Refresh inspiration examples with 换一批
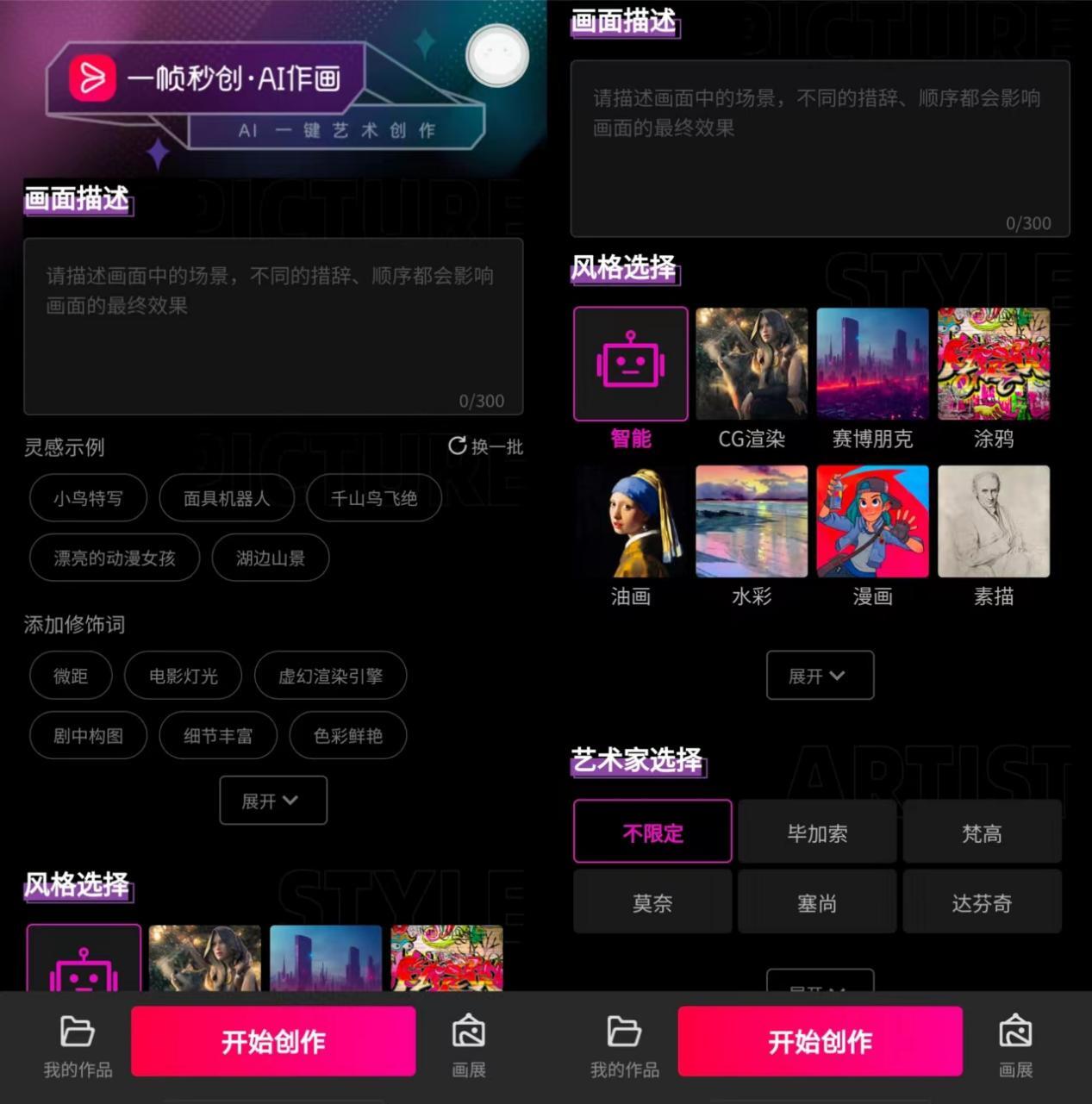1092x1104 pixels. pyautogui.click(x=486, y=446)
